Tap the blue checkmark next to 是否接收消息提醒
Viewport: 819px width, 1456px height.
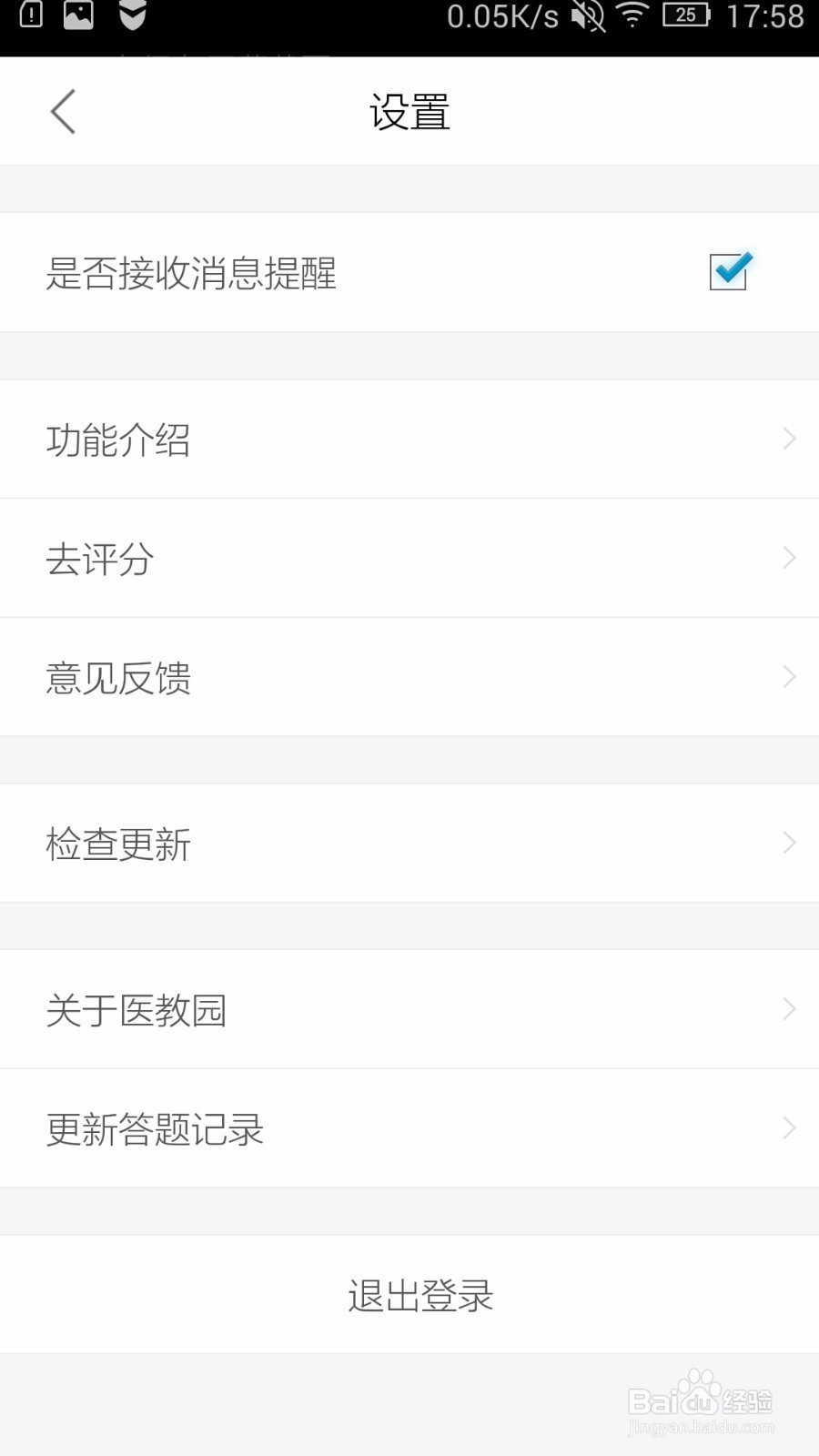[728, 271]
